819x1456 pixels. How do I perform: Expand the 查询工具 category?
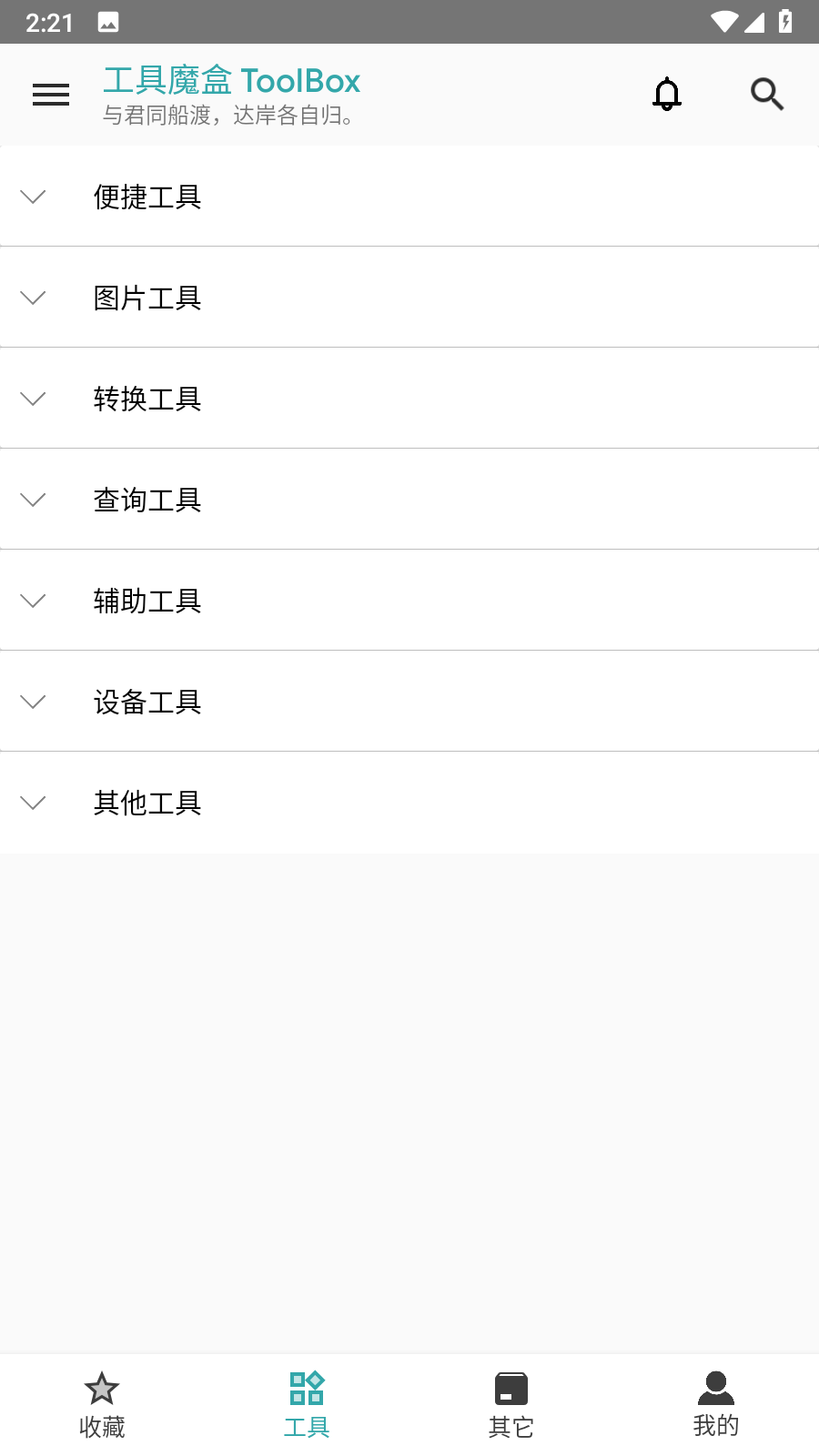(409, 500)
